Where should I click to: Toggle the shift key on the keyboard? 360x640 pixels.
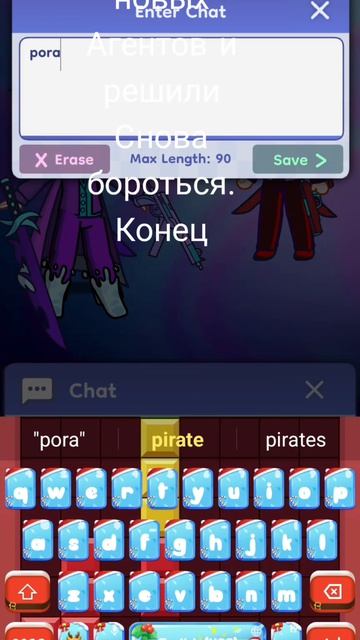[x=27, y=591]
